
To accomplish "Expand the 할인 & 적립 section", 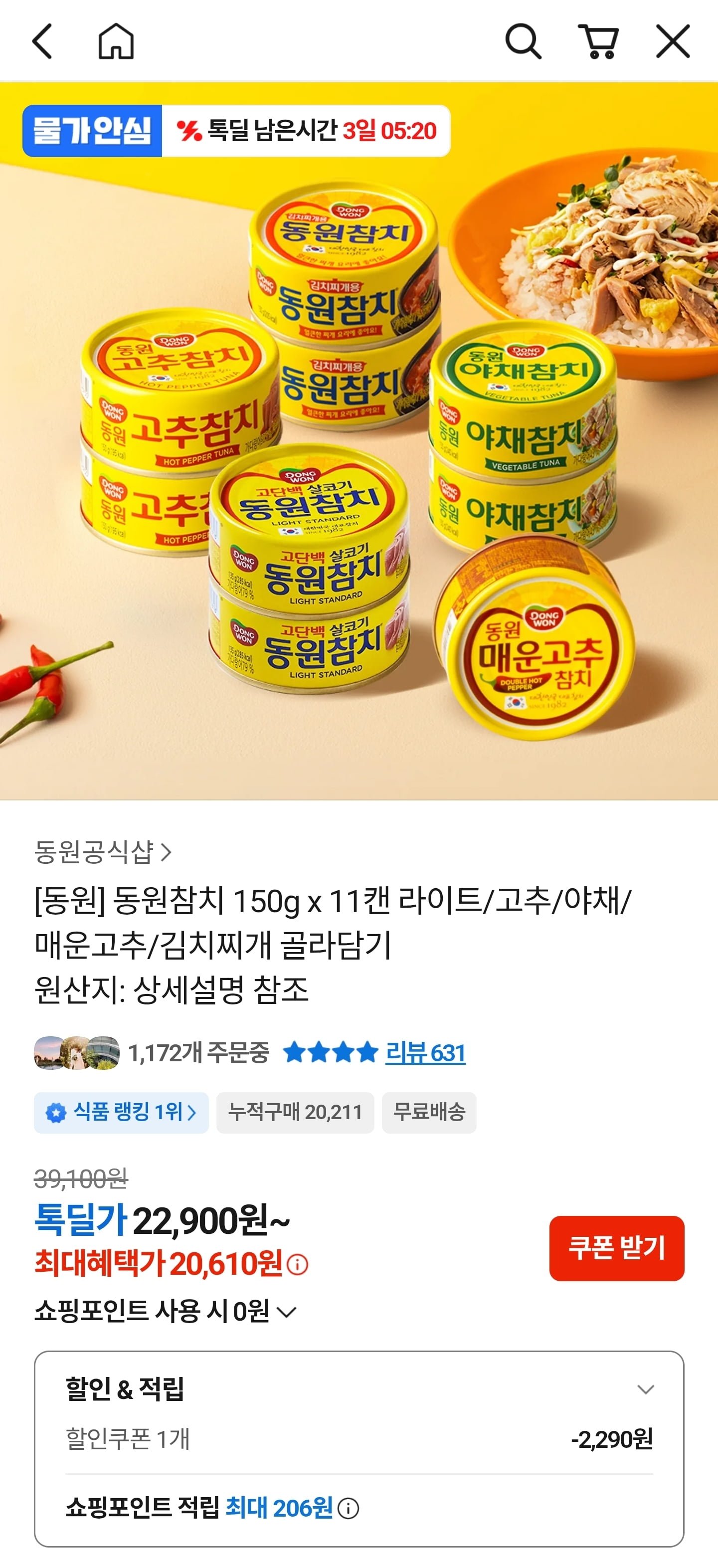I will pyautogui.click(x=645, y=1389).
